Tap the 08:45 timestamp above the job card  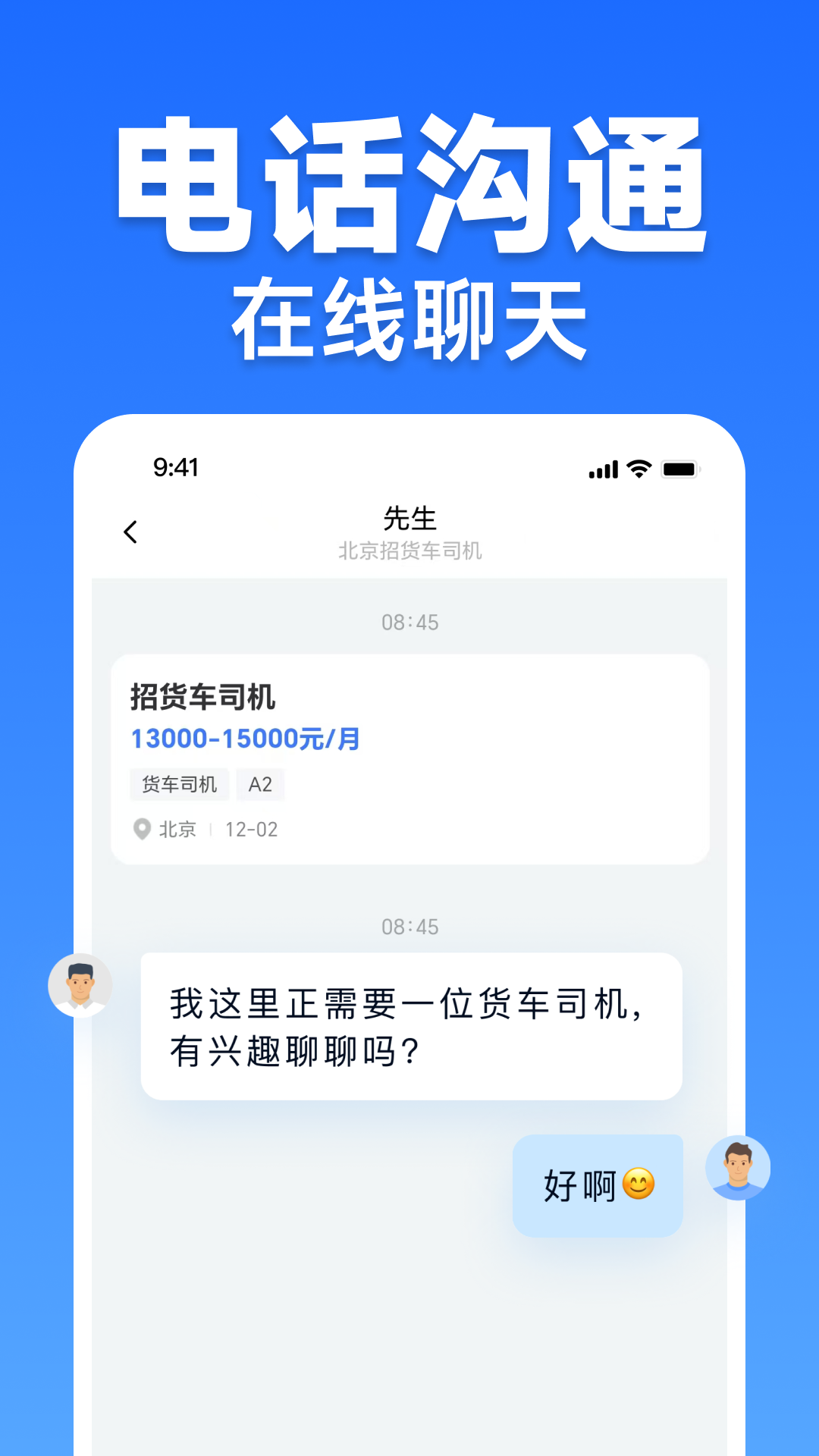click(x=409, y=623)
